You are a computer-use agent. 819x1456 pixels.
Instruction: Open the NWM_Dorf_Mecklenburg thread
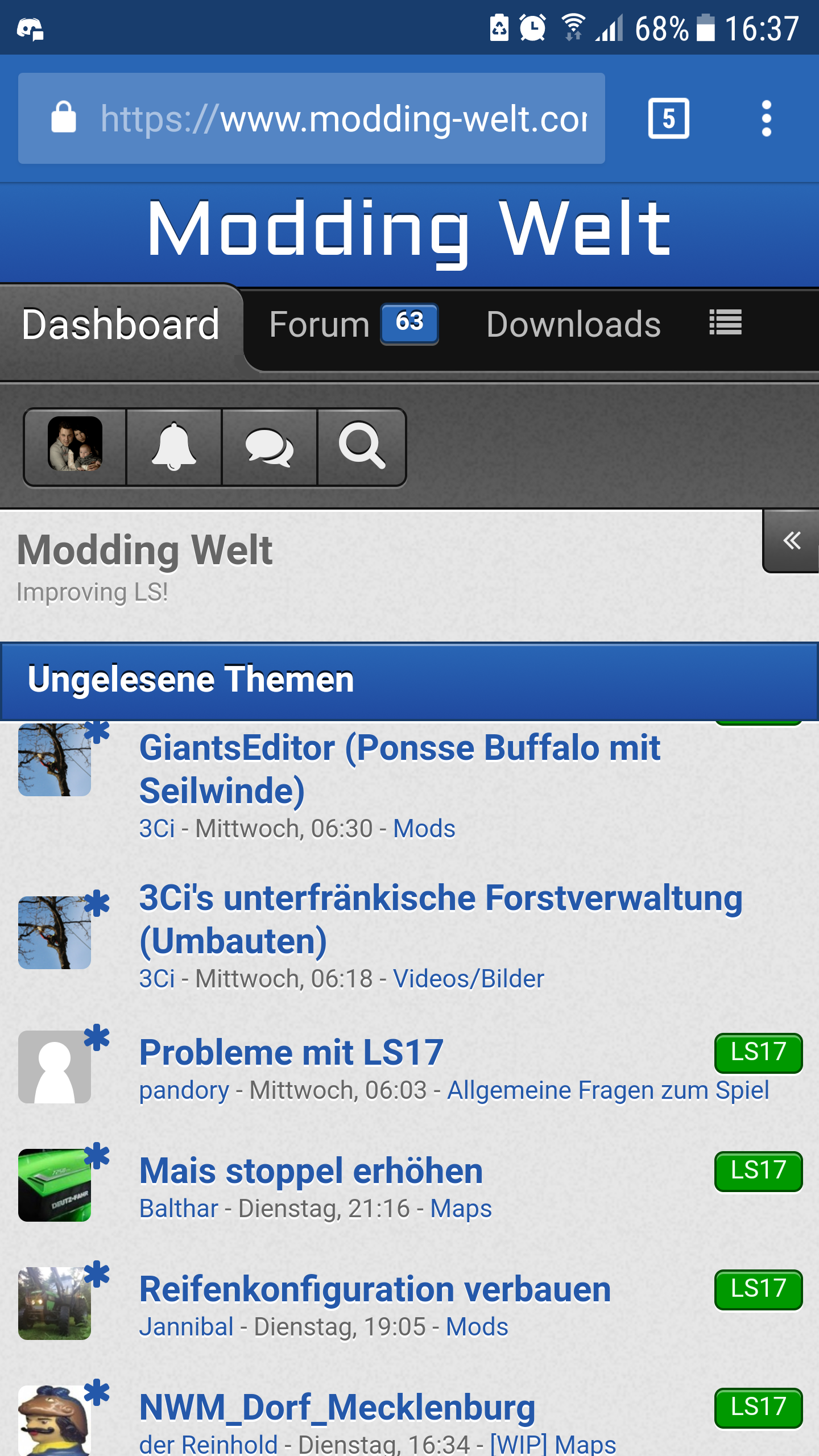(337, 1407)
